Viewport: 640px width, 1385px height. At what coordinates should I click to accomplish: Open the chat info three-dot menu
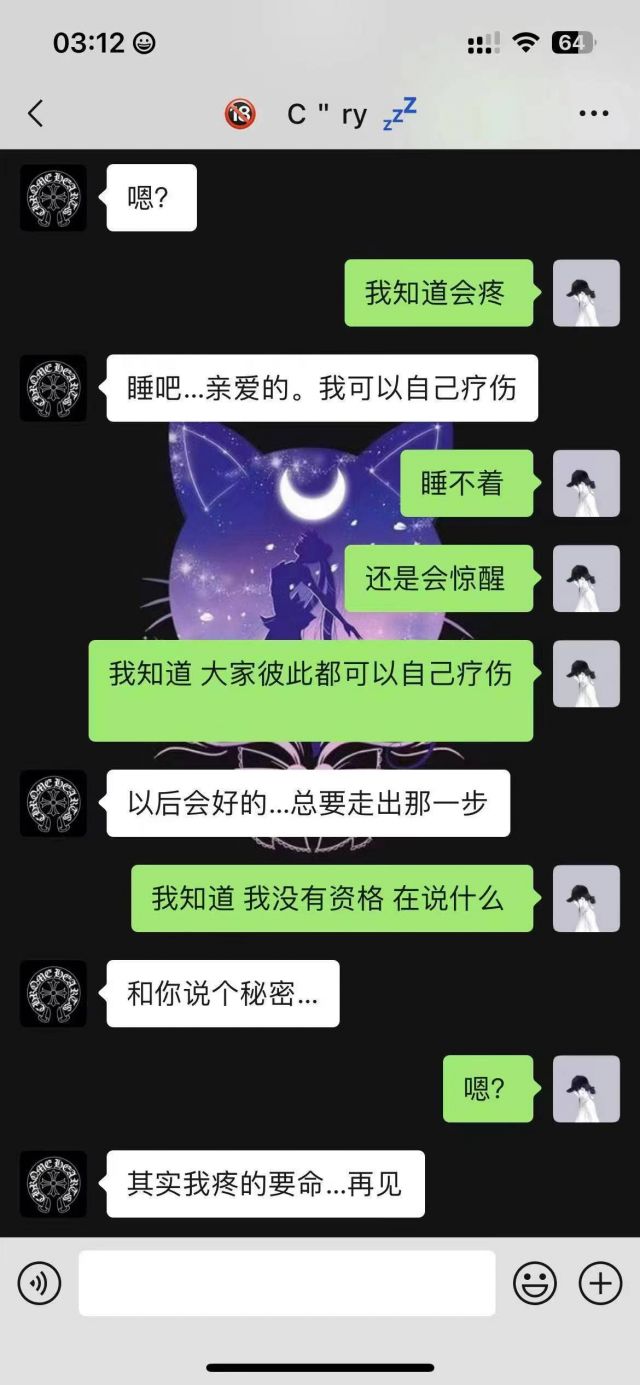[594, 114]
